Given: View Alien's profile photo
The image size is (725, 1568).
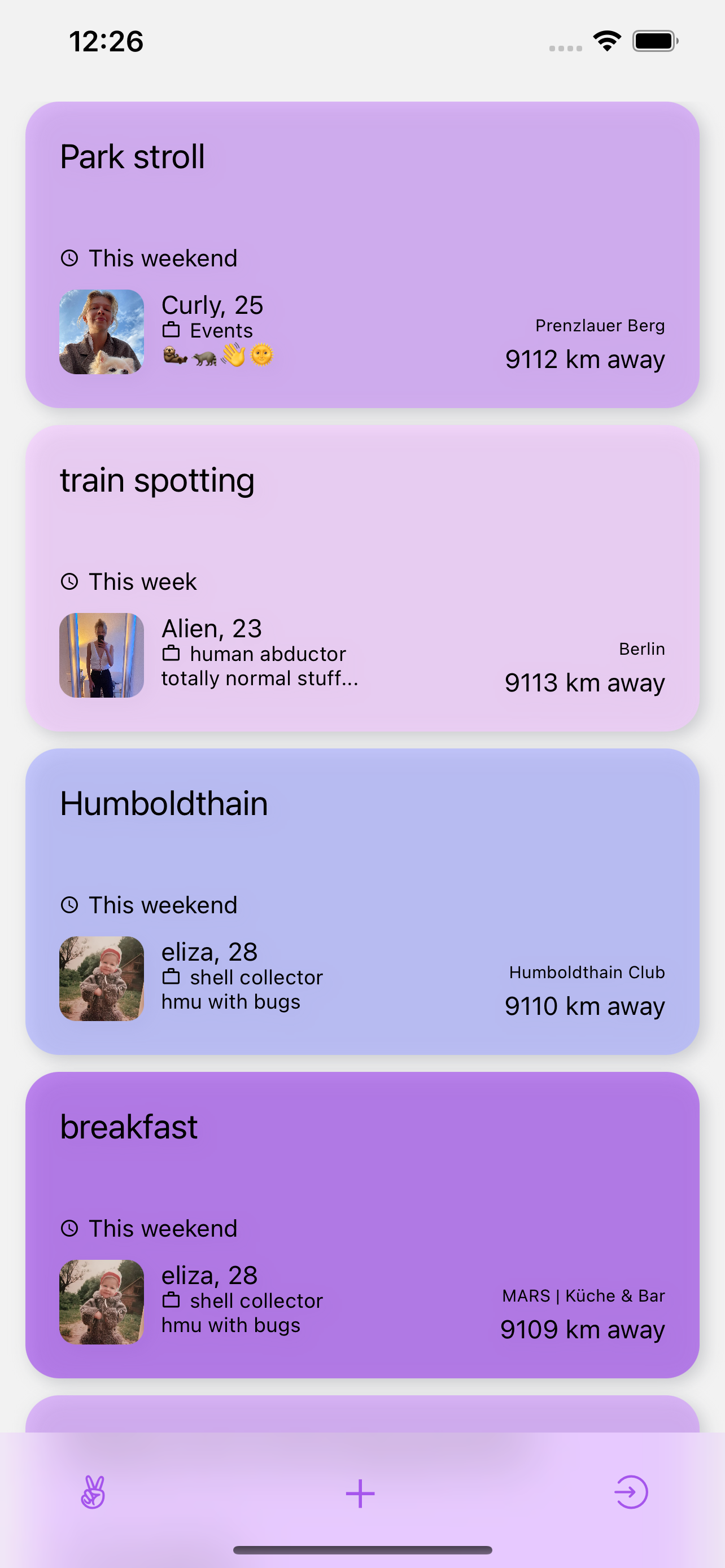Looking at the screenshot, I should [x=102, y=655].
